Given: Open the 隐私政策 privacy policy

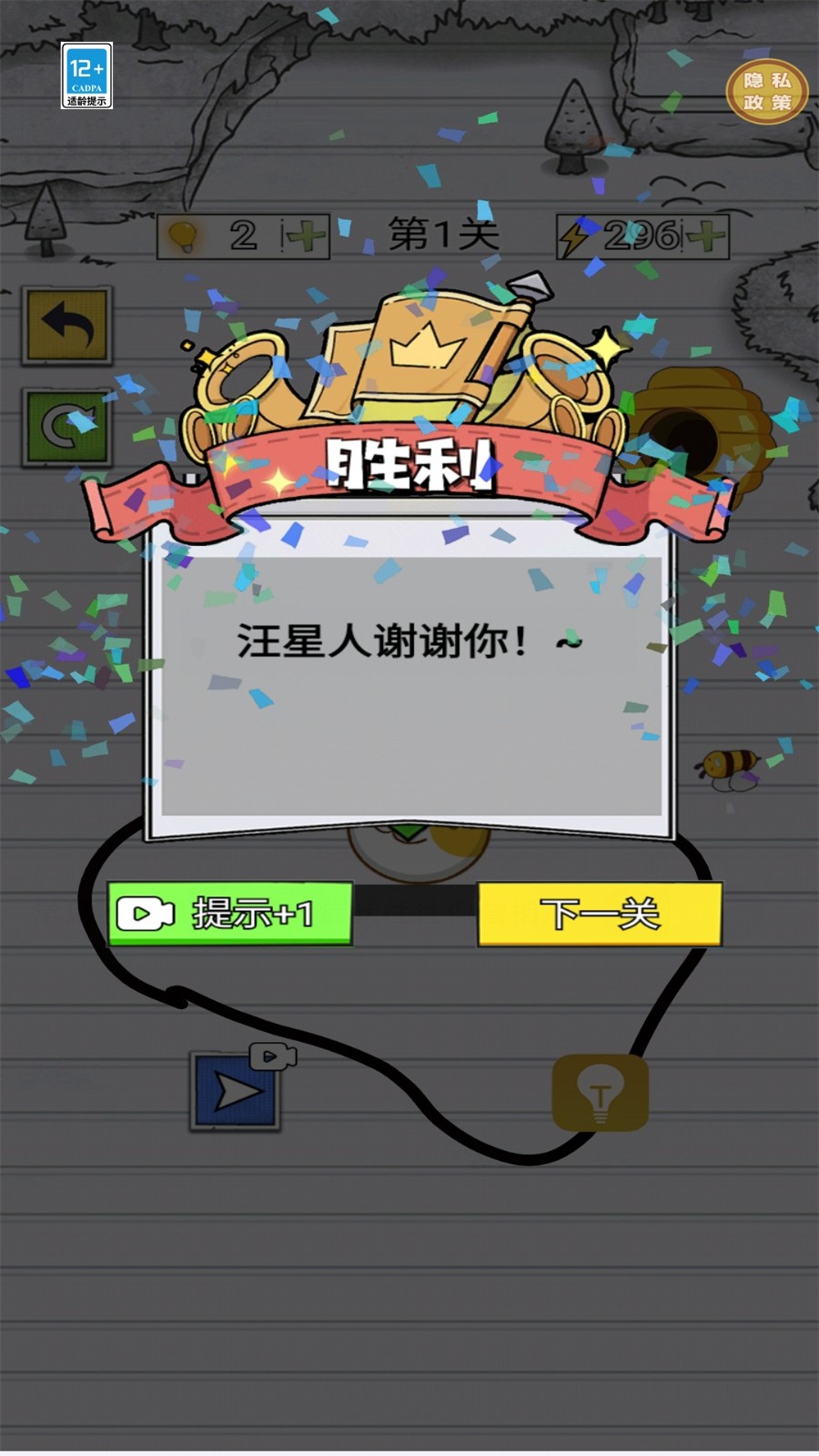Looking at the screenshot, I should [x=767, y=92].
